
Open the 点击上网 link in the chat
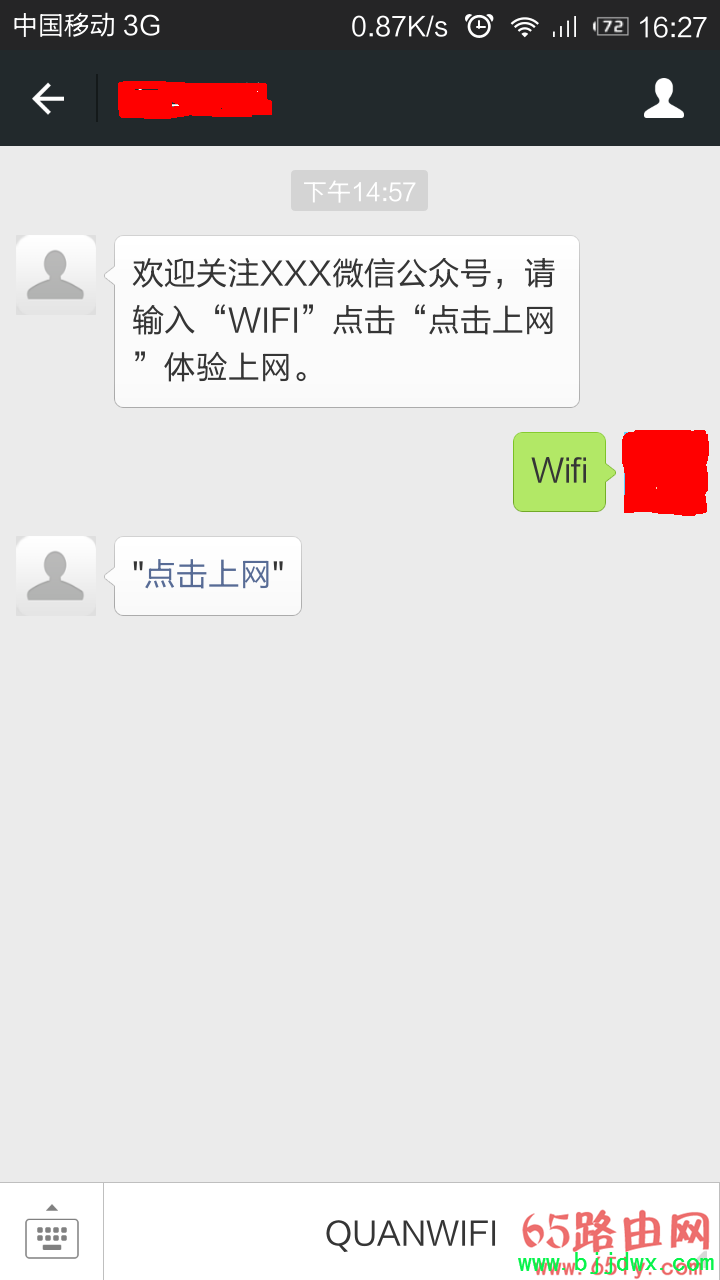[208, 575]
